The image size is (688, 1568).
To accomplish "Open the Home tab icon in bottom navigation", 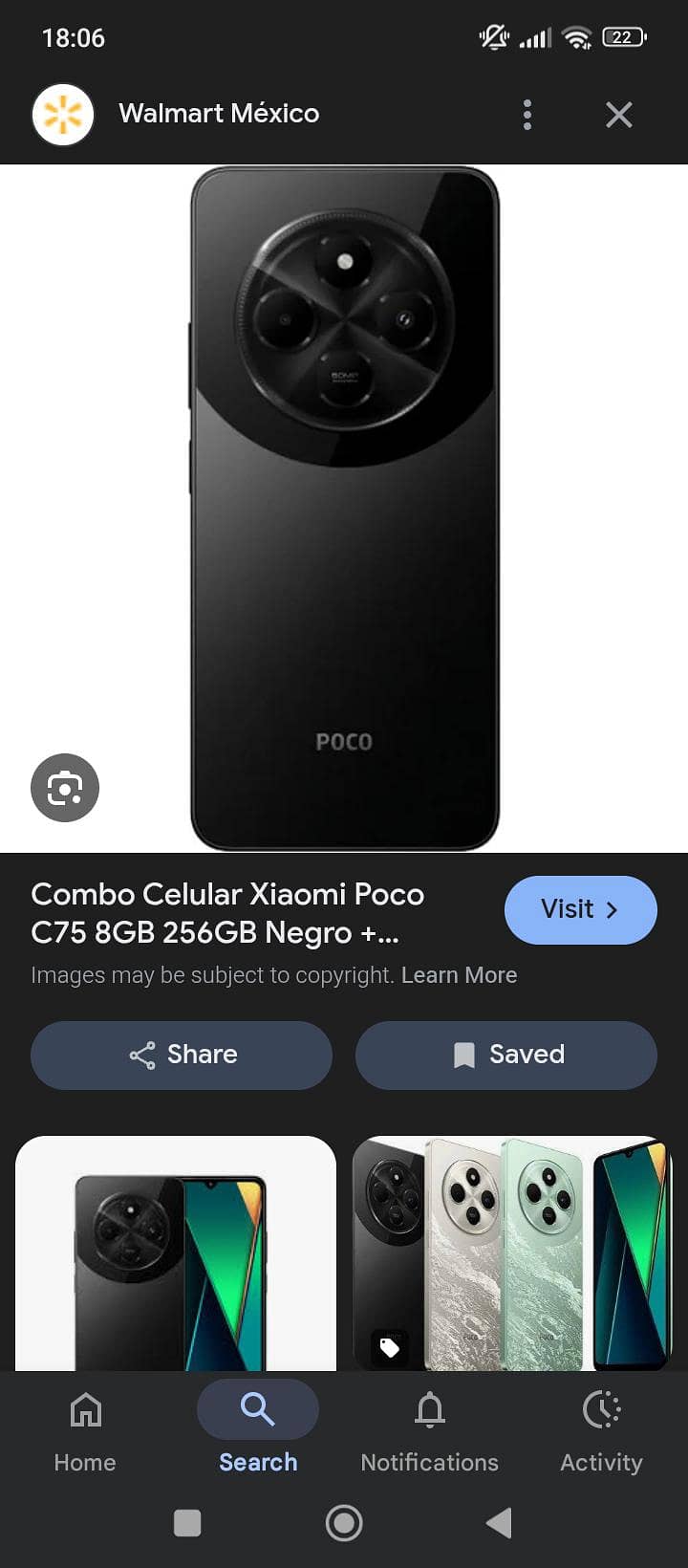I will point(84,1409).
